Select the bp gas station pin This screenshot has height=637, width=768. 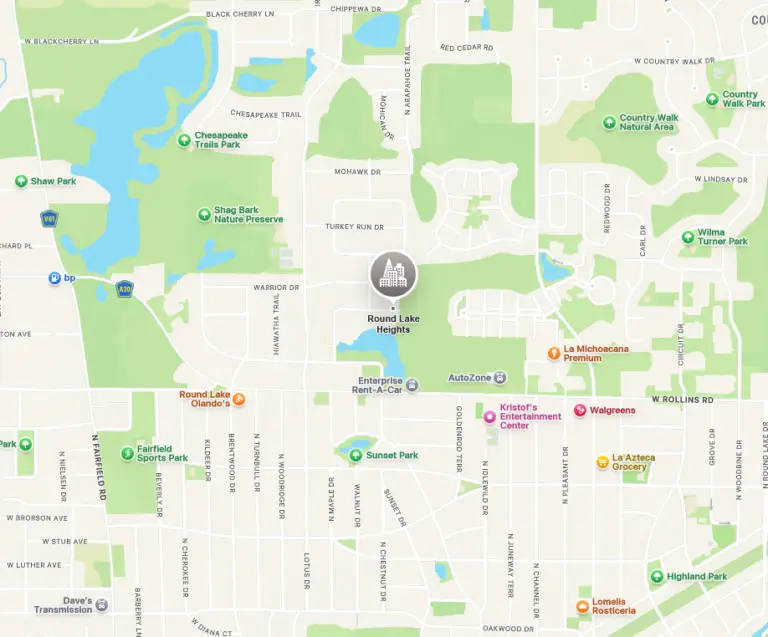pyautogui.click(x=55, y=278)
